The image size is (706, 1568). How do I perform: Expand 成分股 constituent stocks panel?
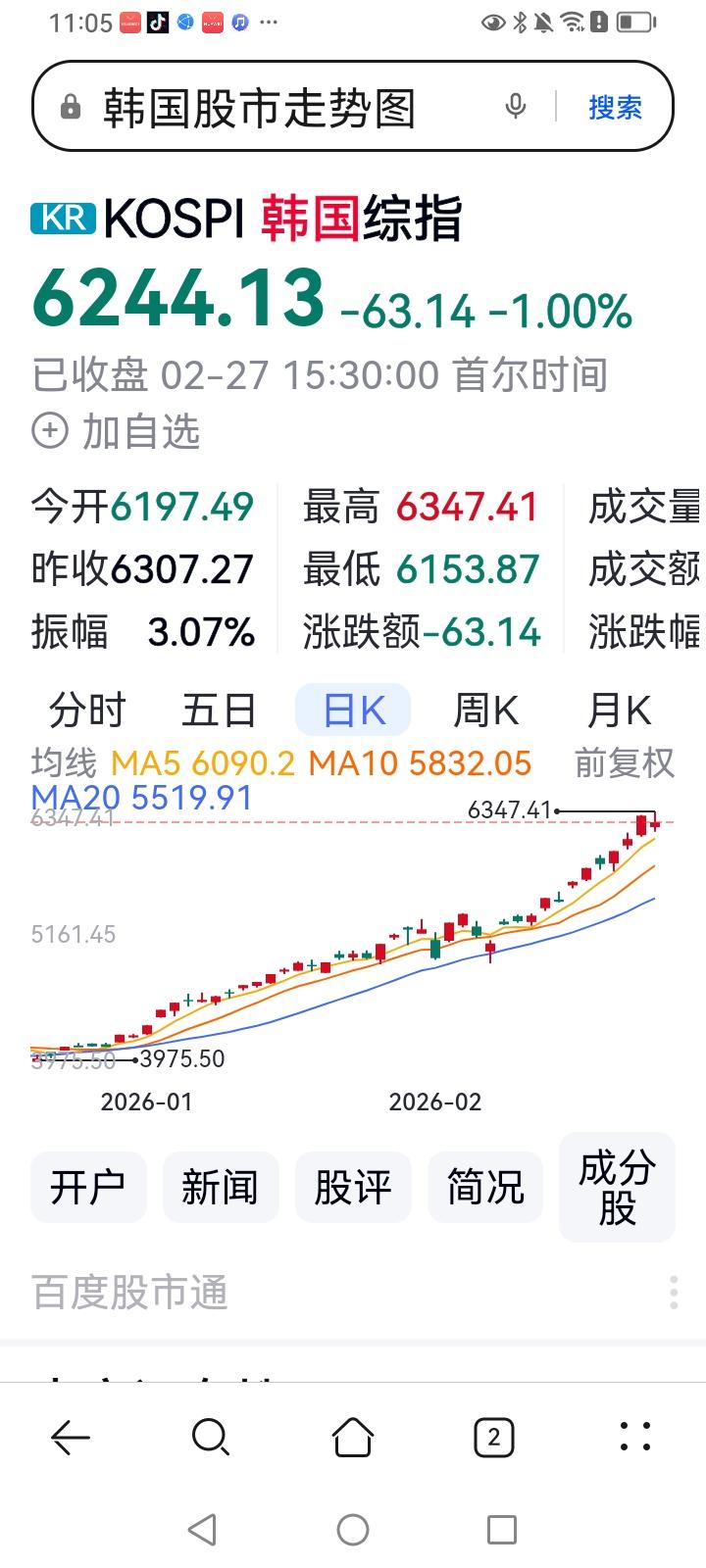[x=617, y=1187]
